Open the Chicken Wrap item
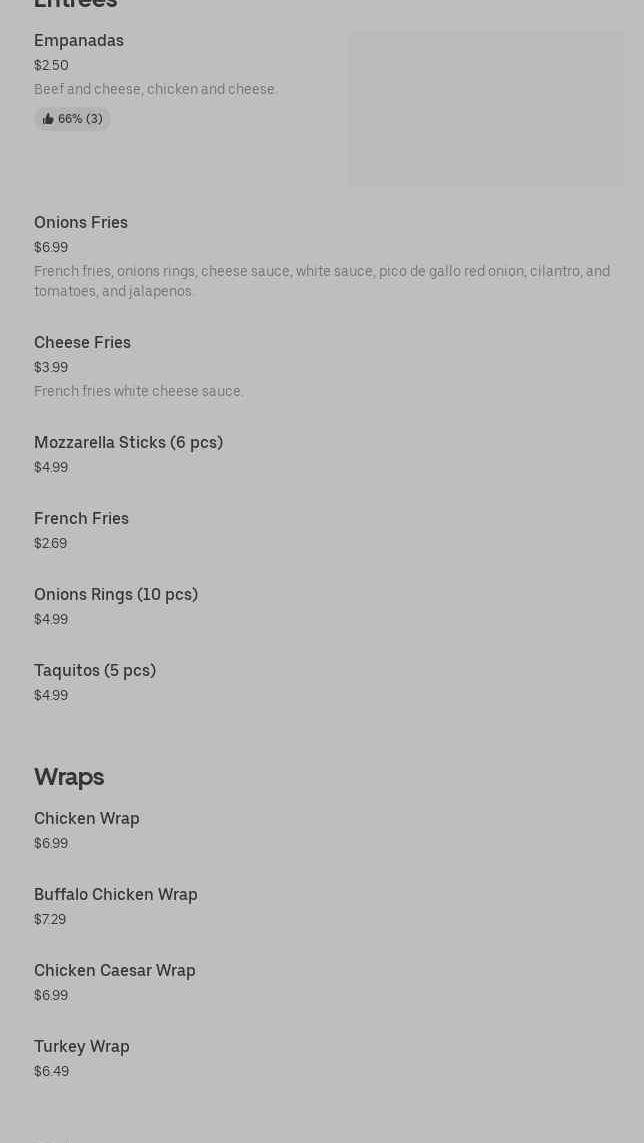Screen dimensions: 644x1143 (87, 819)
